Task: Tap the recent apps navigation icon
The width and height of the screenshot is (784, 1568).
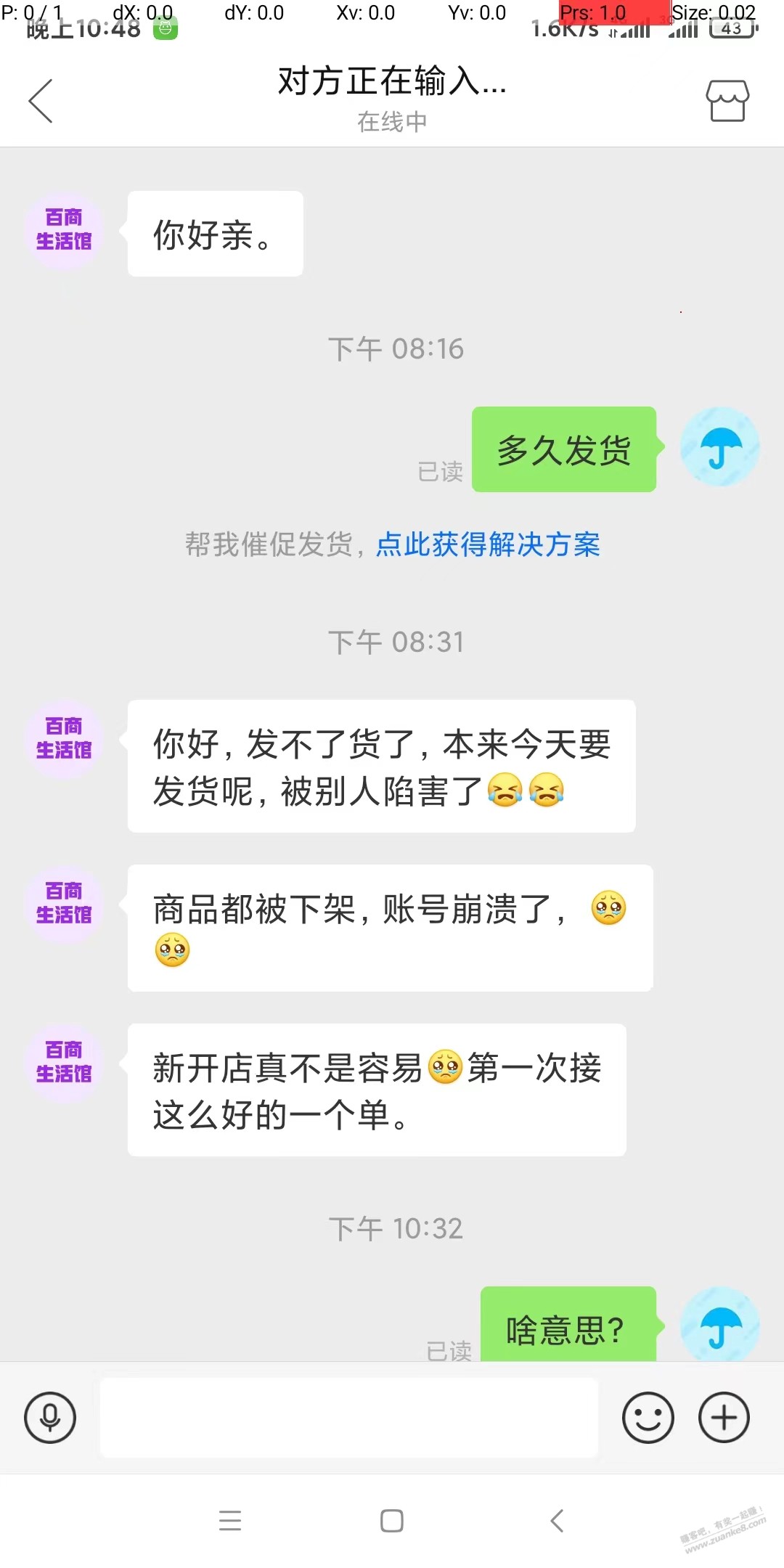Action: coord(231,1522)
